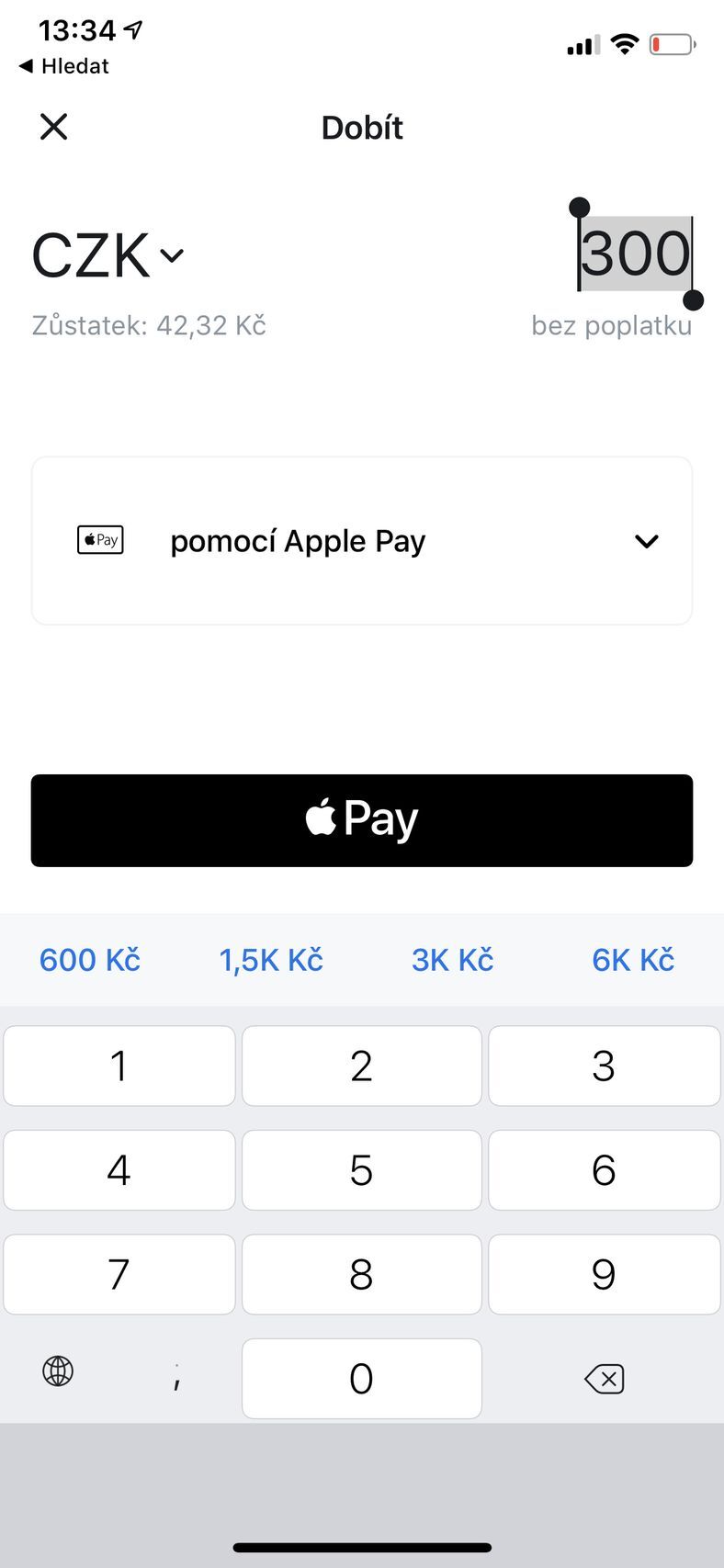The width and height of the screenshot is (724, 1568).
Task: Tap the Apple Pay logo icon
Action: [x=99, y=540]
